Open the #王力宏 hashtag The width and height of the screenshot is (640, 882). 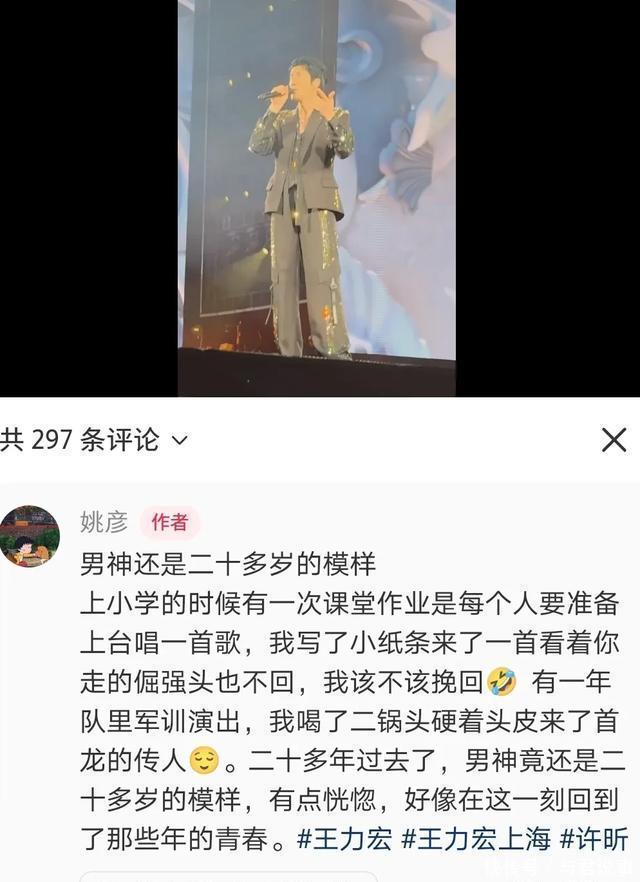(x=344, y=838)
